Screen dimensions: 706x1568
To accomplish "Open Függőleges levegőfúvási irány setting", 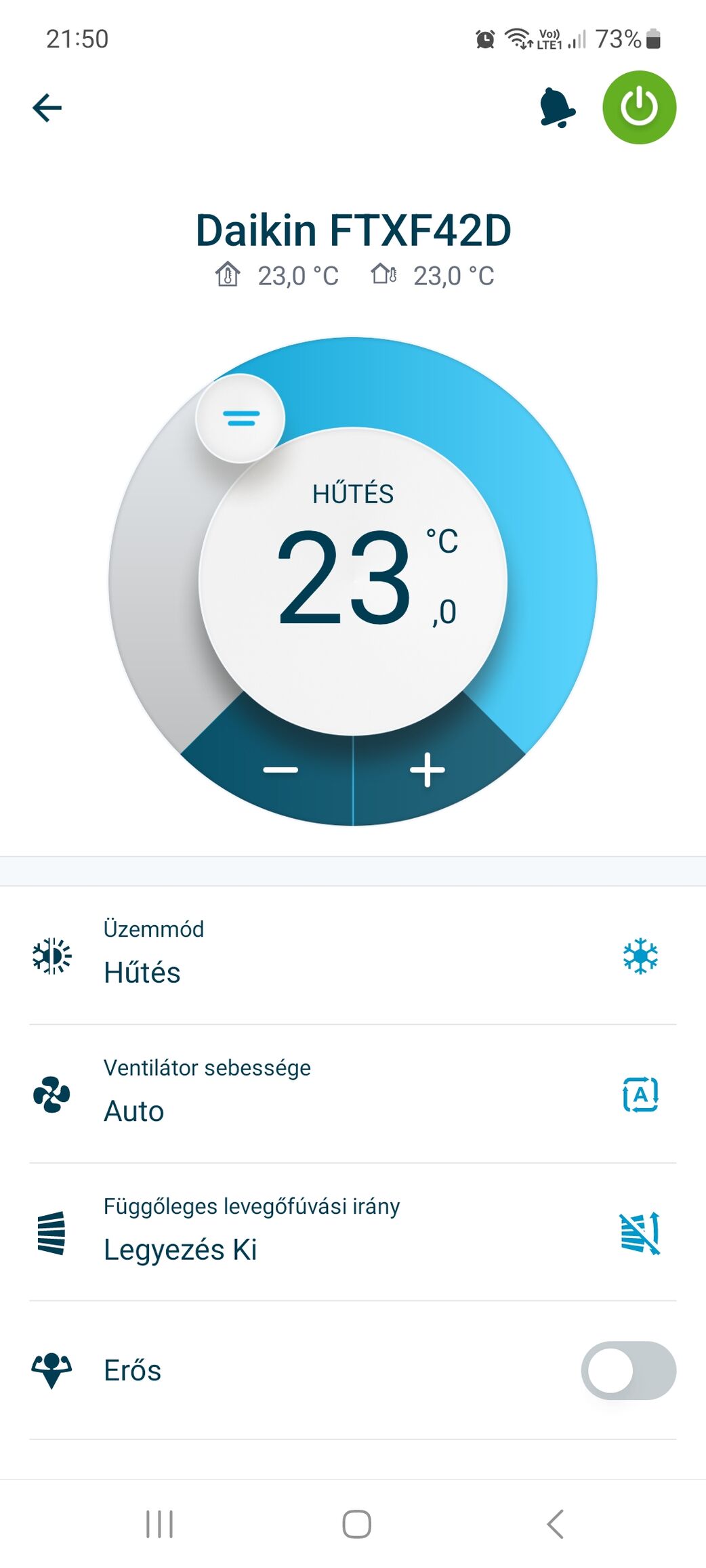I will click(x=352, y=1231).
